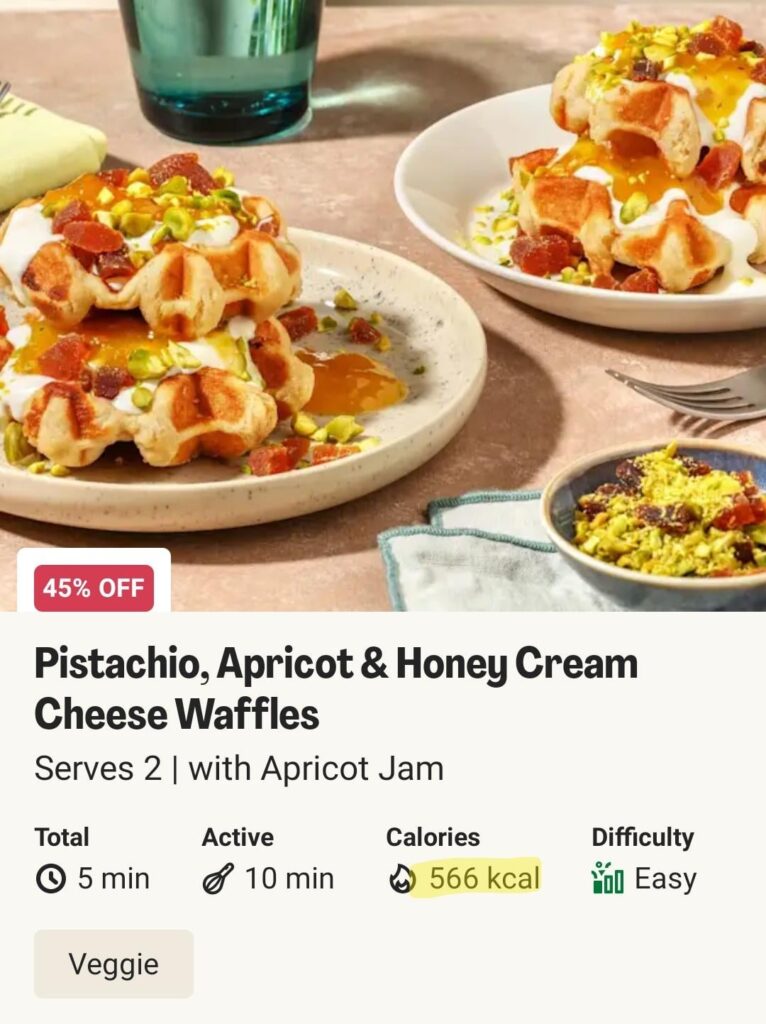
Task: Switch to the Total time section
Action: click(x=62, y=837)
